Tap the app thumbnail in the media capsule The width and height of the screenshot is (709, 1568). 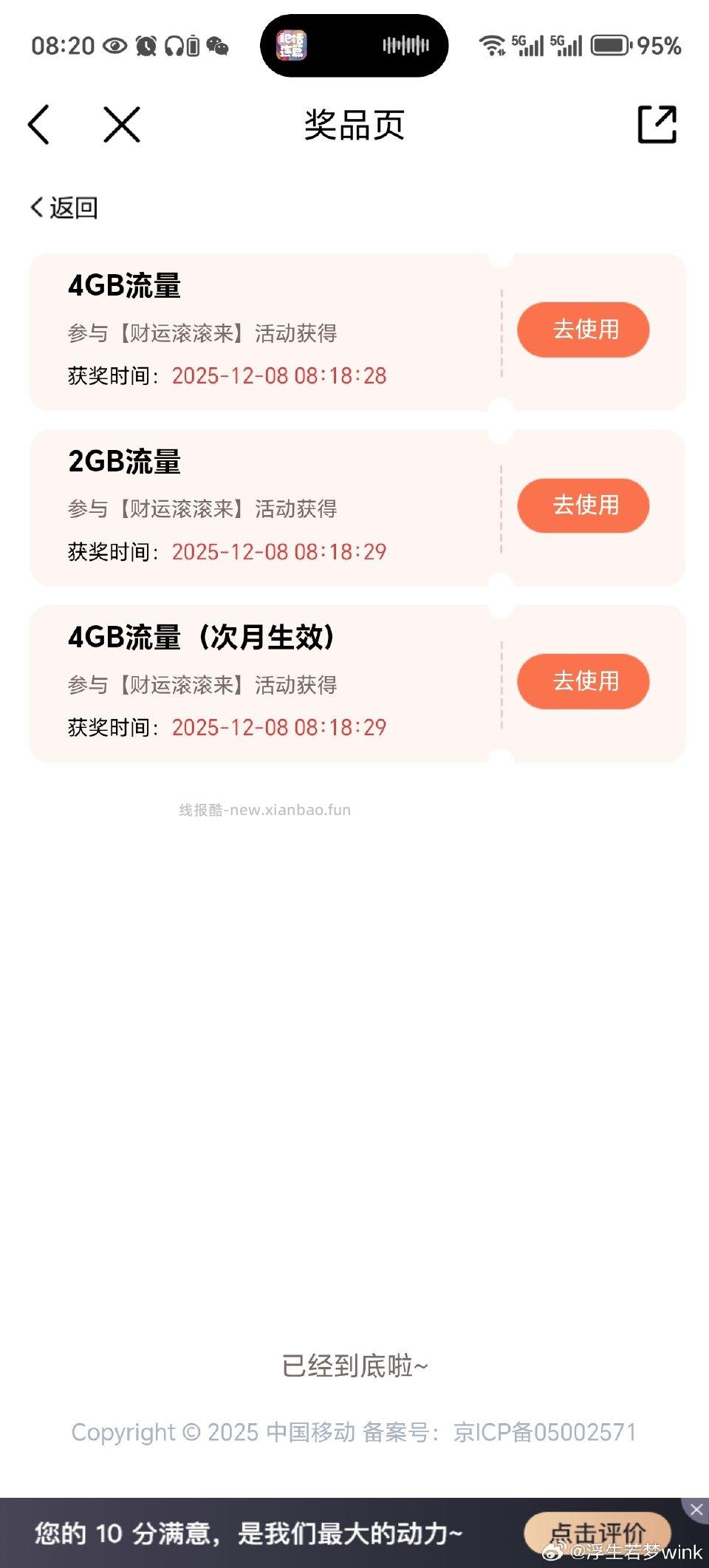[x=292, y=45]
